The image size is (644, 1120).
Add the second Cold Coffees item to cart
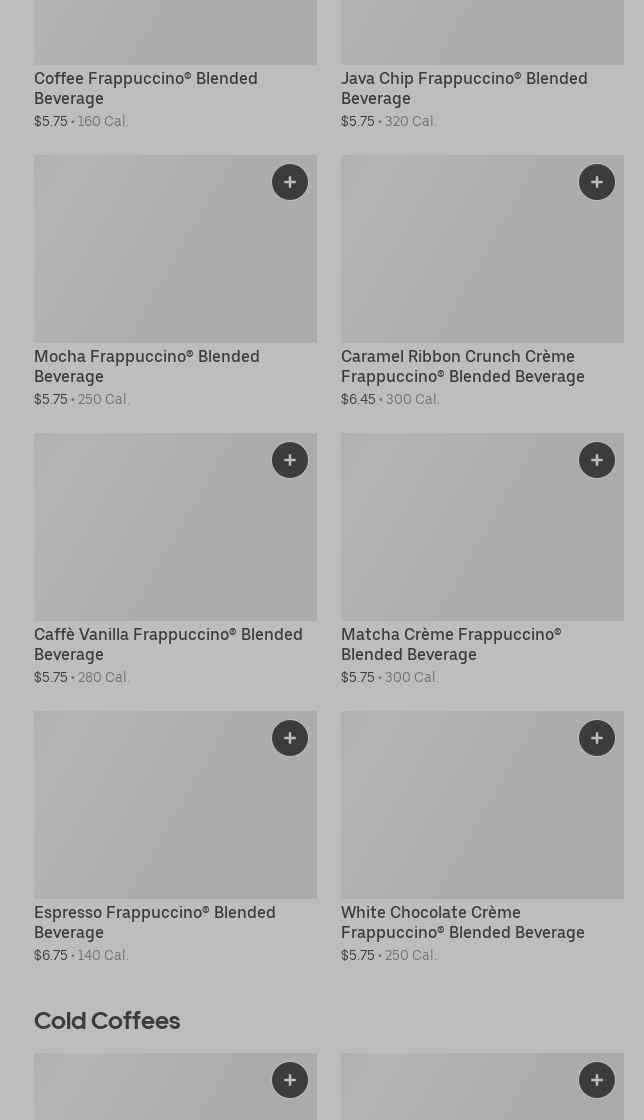click(597, 1080)
